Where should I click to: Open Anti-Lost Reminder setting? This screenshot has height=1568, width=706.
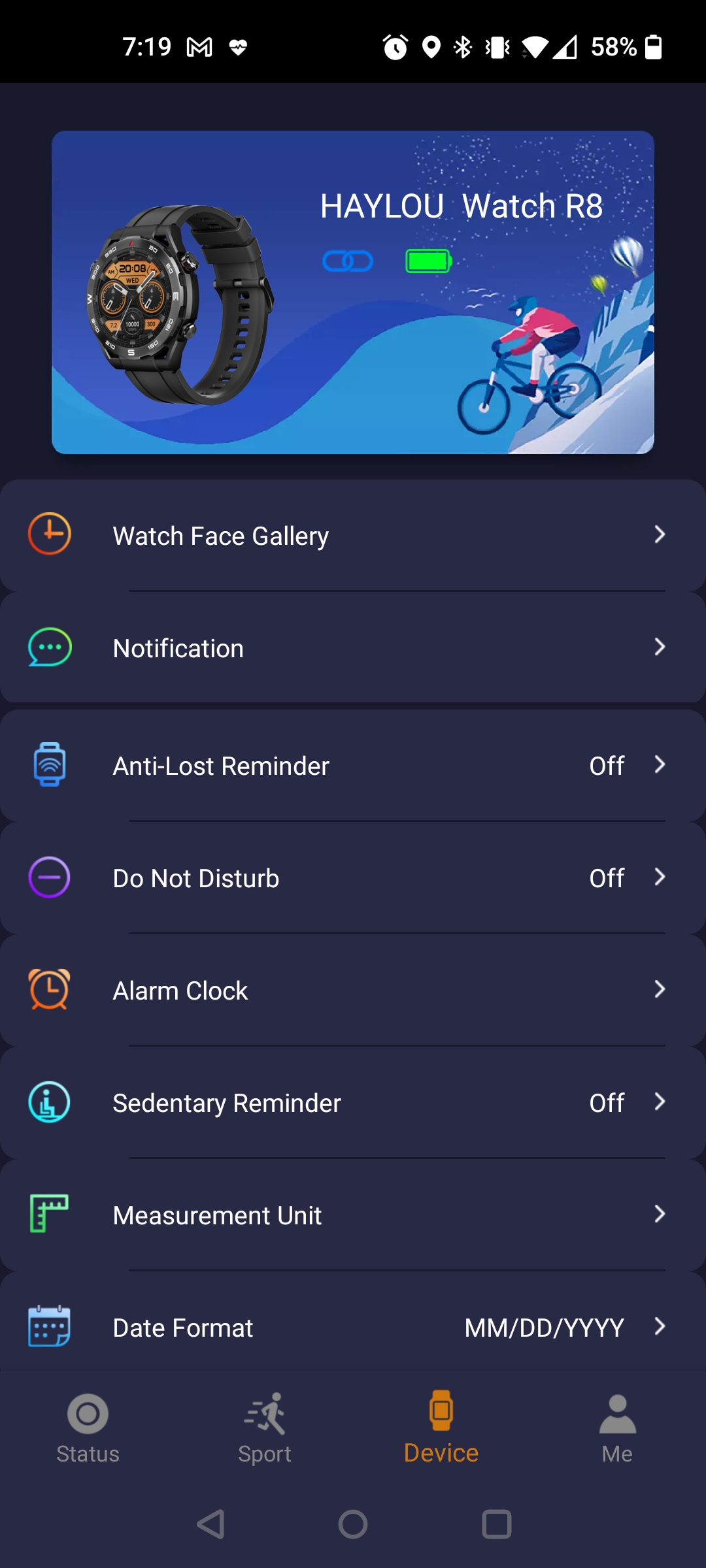click(353, 766)
